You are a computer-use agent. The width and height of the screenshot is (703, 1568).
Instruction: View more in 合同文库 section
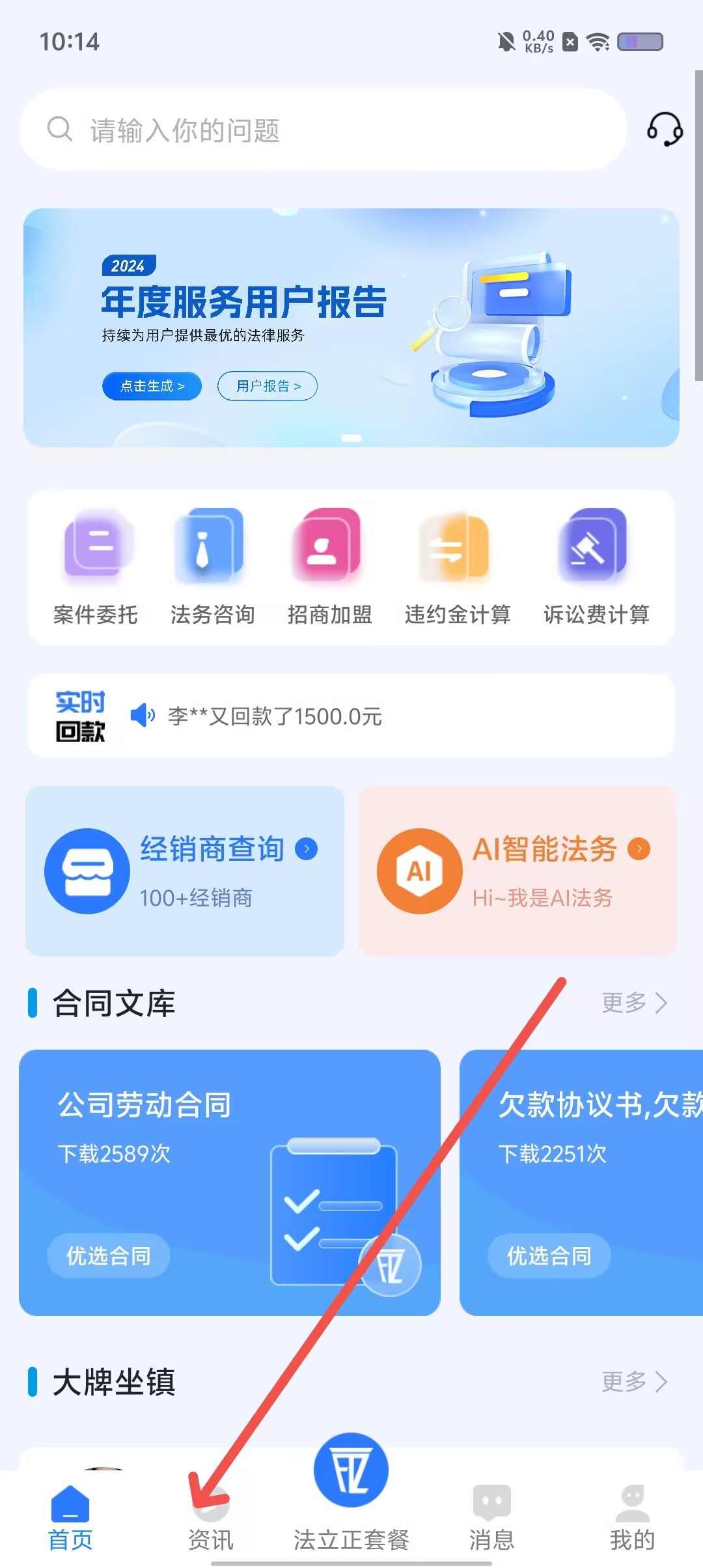click(x=634, y=1003)
